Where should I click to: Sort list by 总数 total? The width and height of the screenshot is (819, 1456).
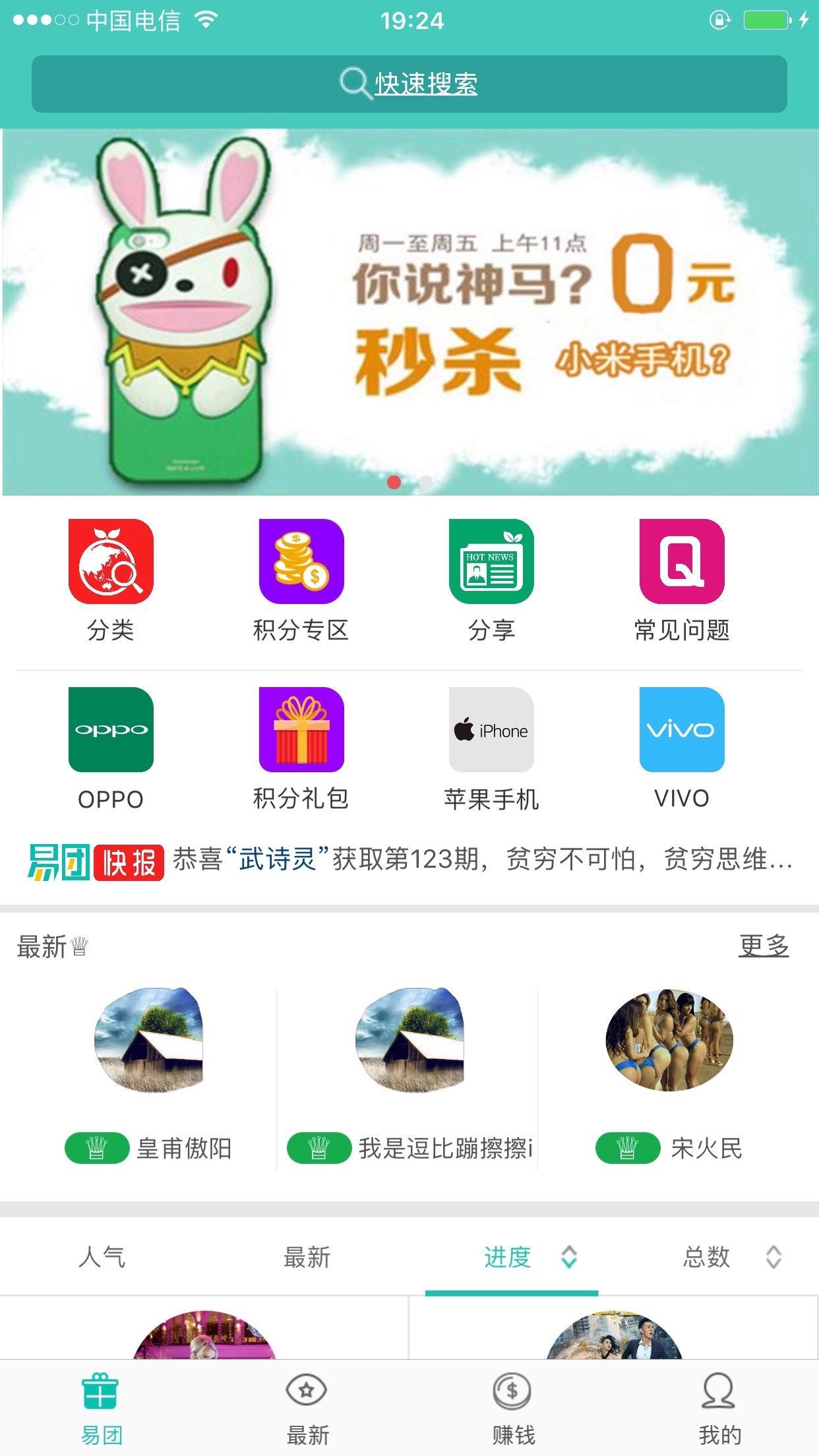pyautogui.click(x=707, y=1257)
